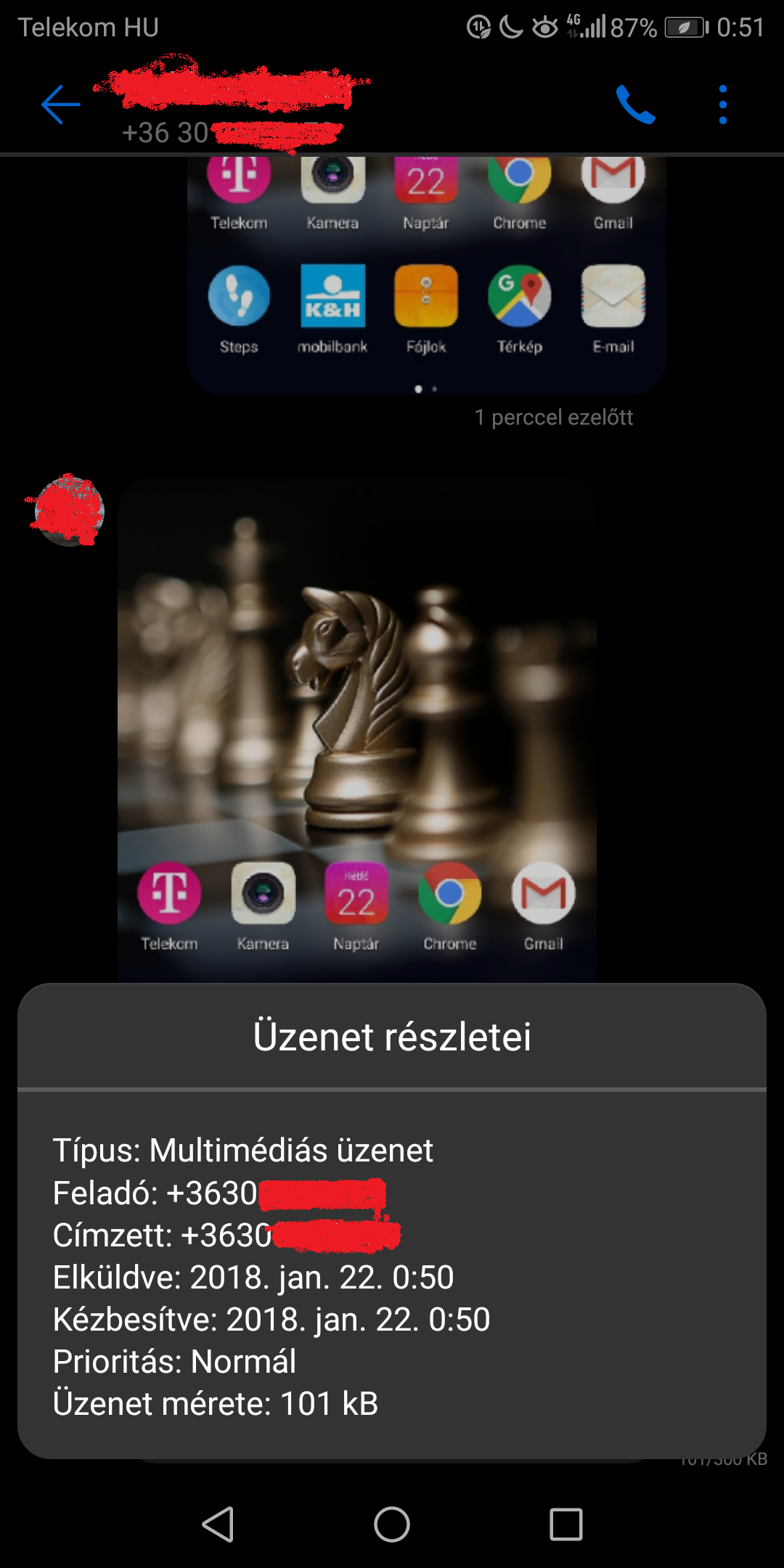Image resolution: width=784 pixels, height=1568 pixels.
Task: Open the recent apps view
Action: click(566, 1524)
